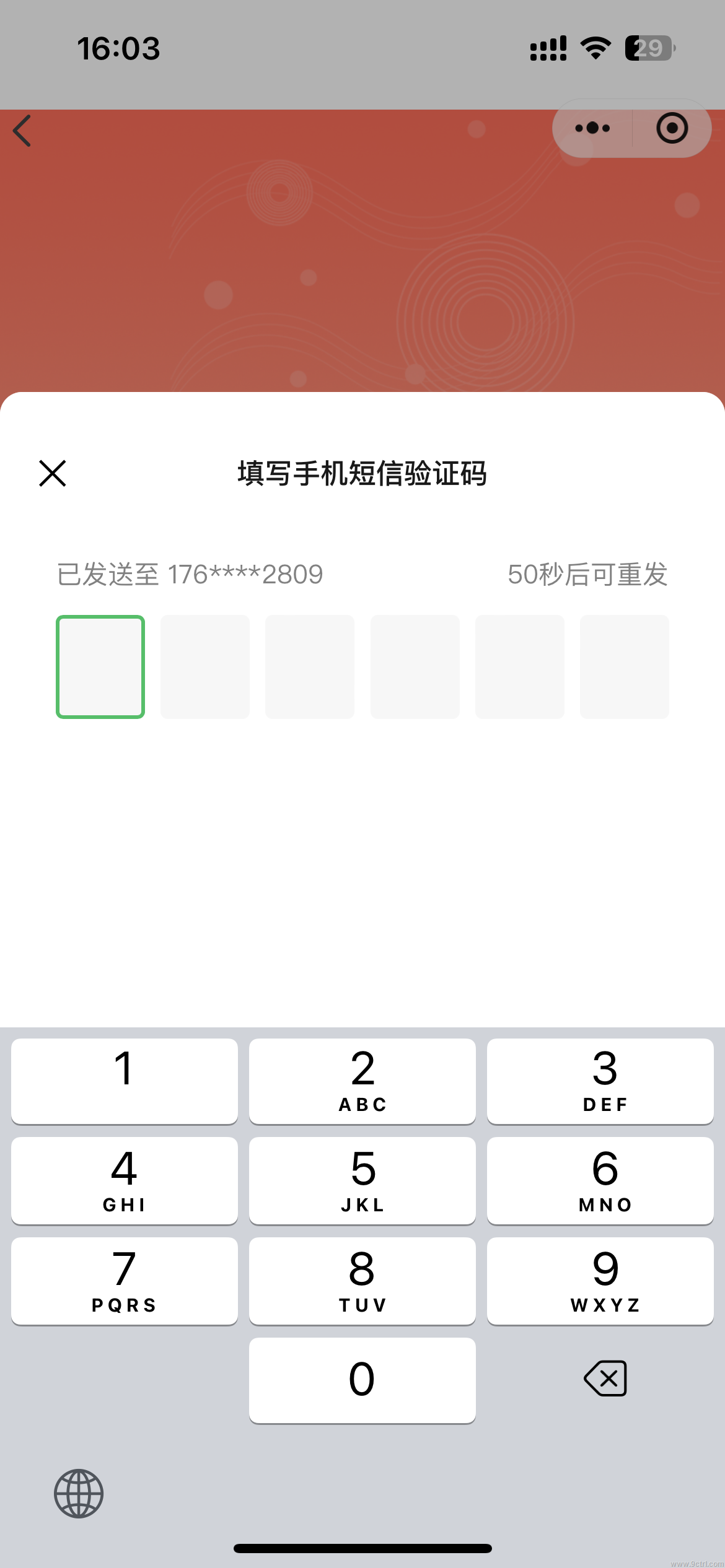This screenshot has width=725, height=1568.
Task: Tap the battery indicator in status bar
Action: tap(649, 47)
